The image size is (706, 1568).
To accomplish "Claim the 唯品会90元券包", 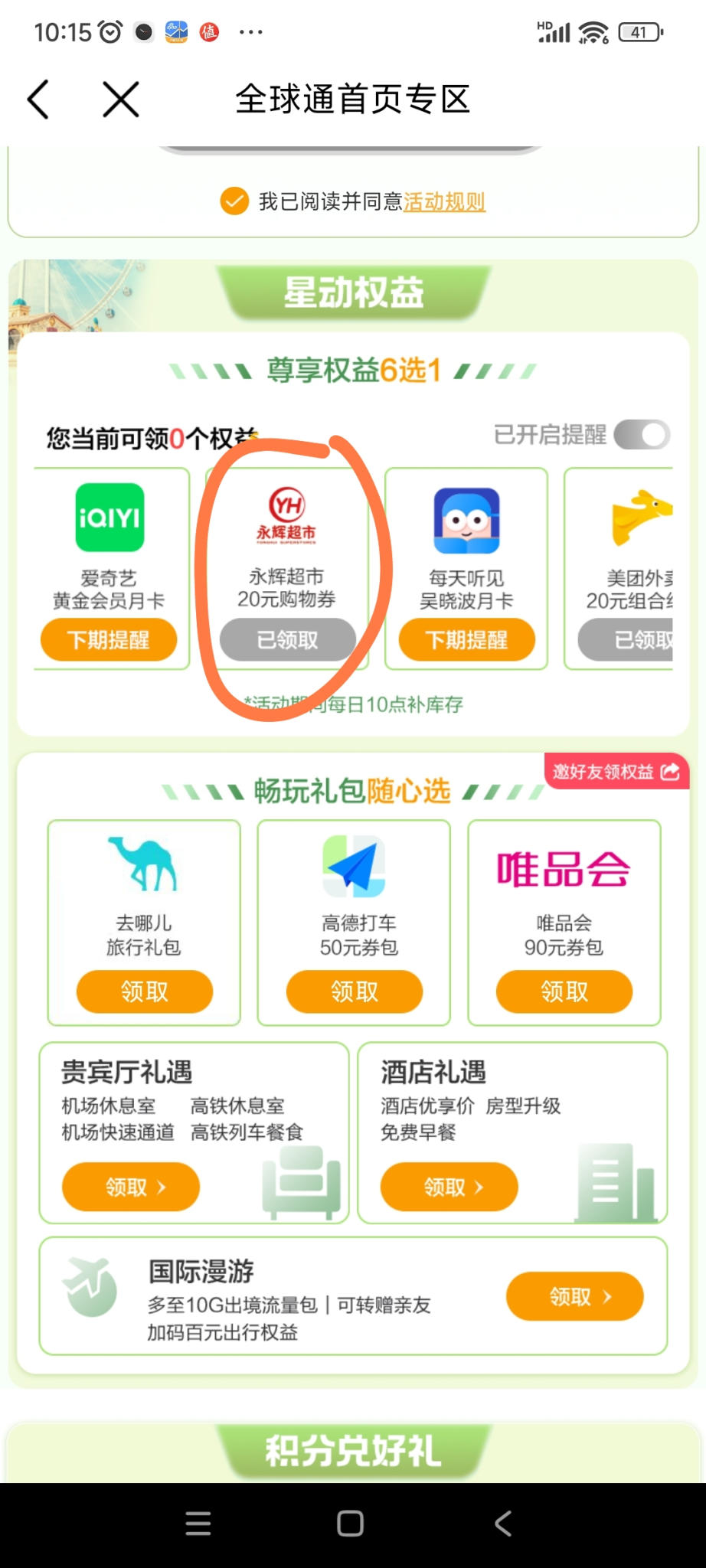I will point(564,991).
